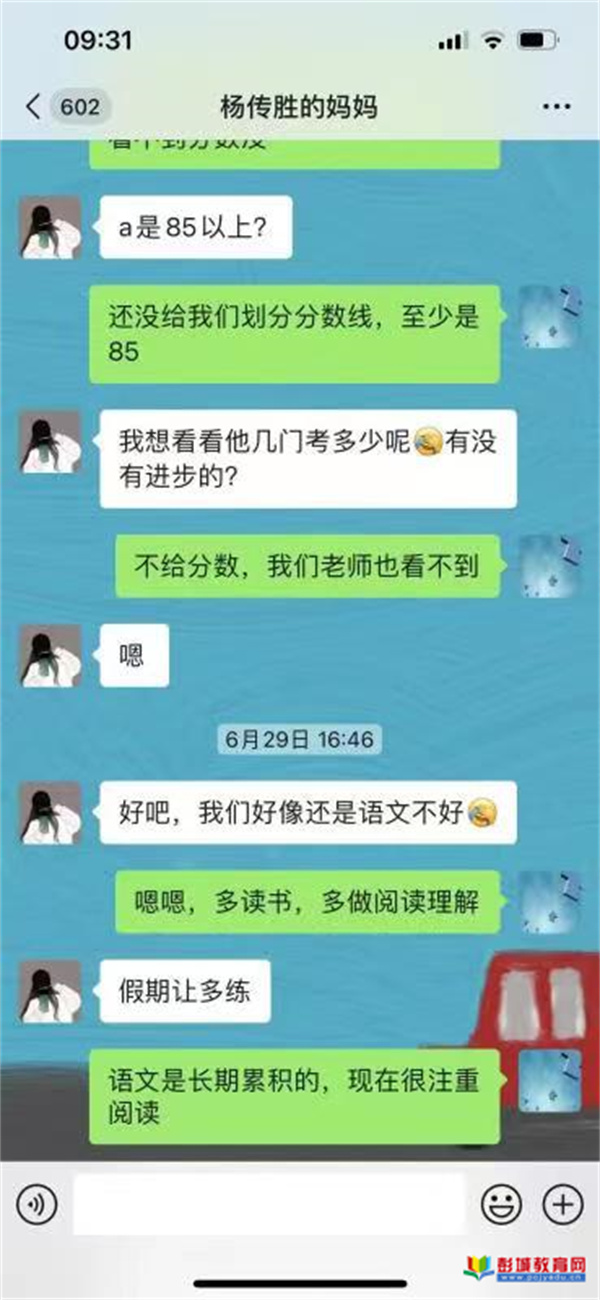600x1300 pixels.
Task: Open contact avatar beside "a是85以上?"
Action: [x=49, y=227]
